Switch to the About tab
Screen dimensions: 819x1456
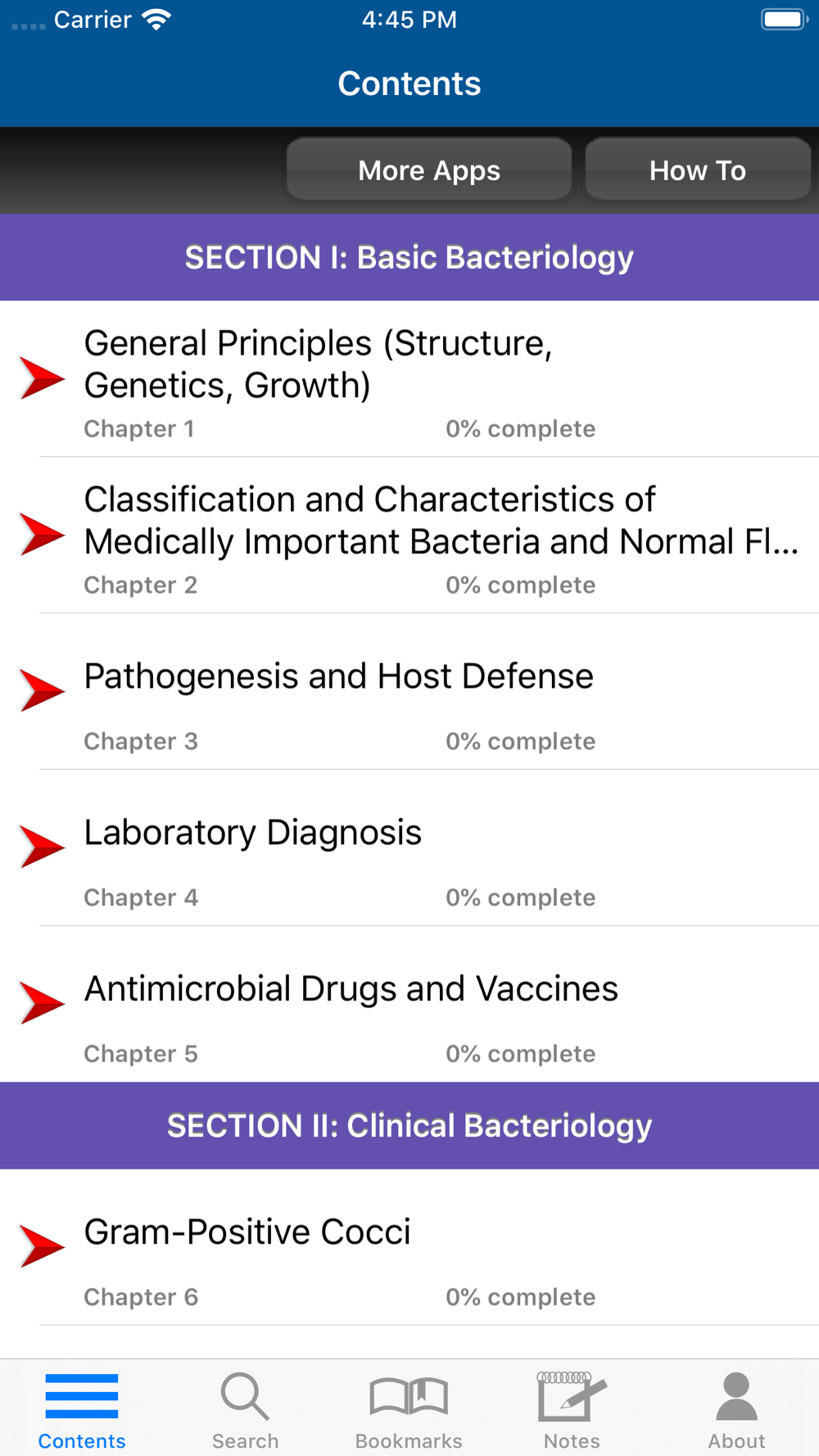point(736,1410)
